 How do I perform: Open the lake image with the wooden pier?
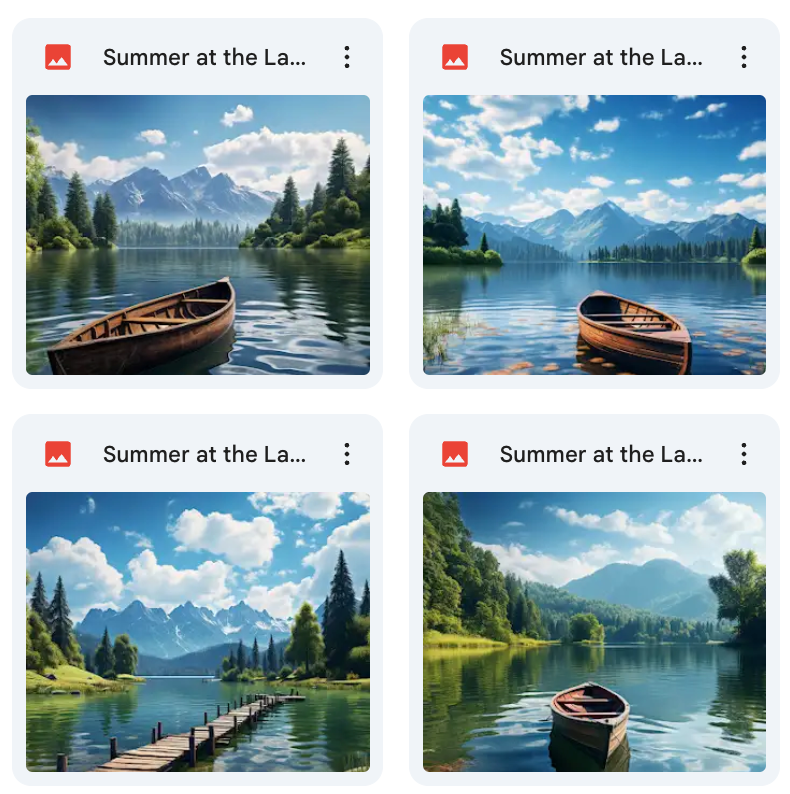(198, 631)
